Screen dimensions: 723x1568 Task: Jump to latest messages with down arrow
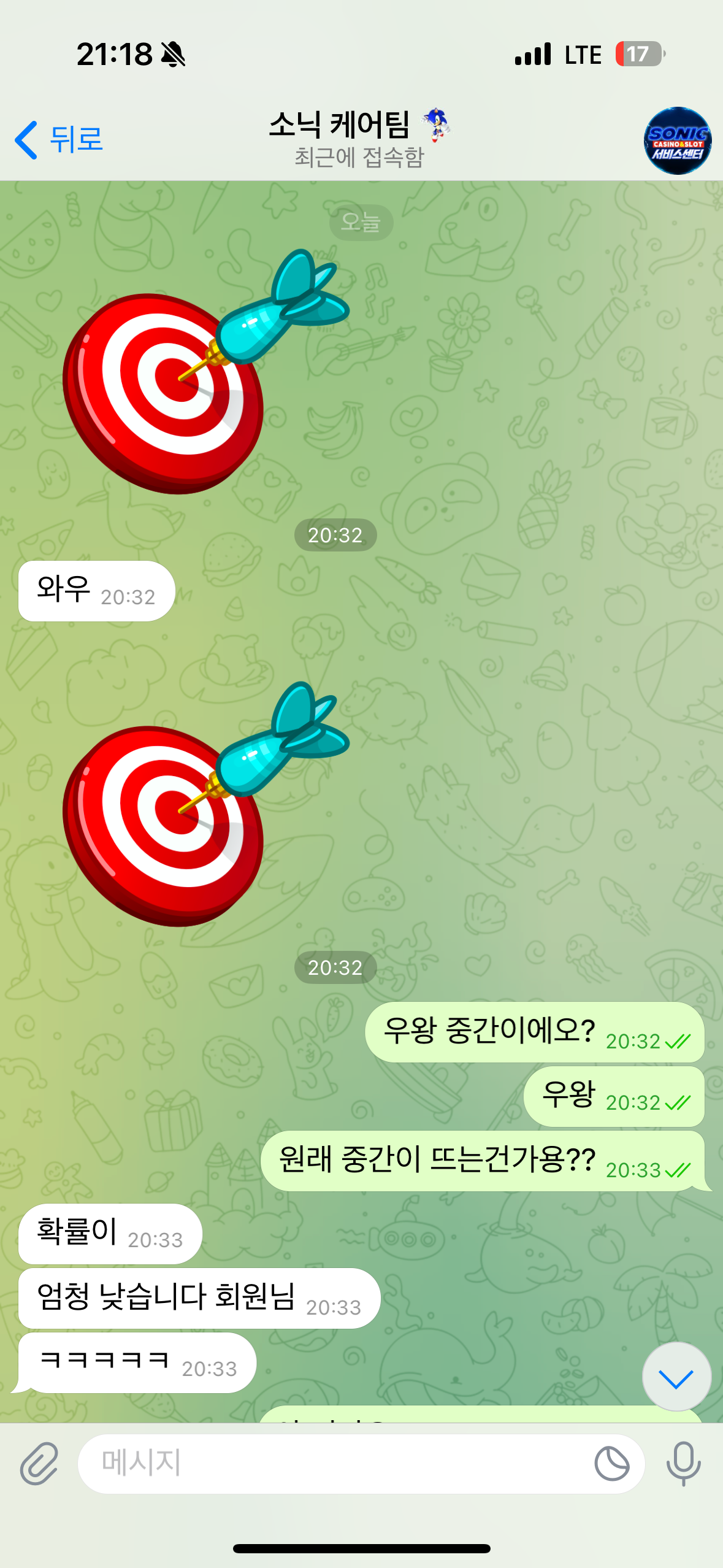click(x=676, y=1377)
